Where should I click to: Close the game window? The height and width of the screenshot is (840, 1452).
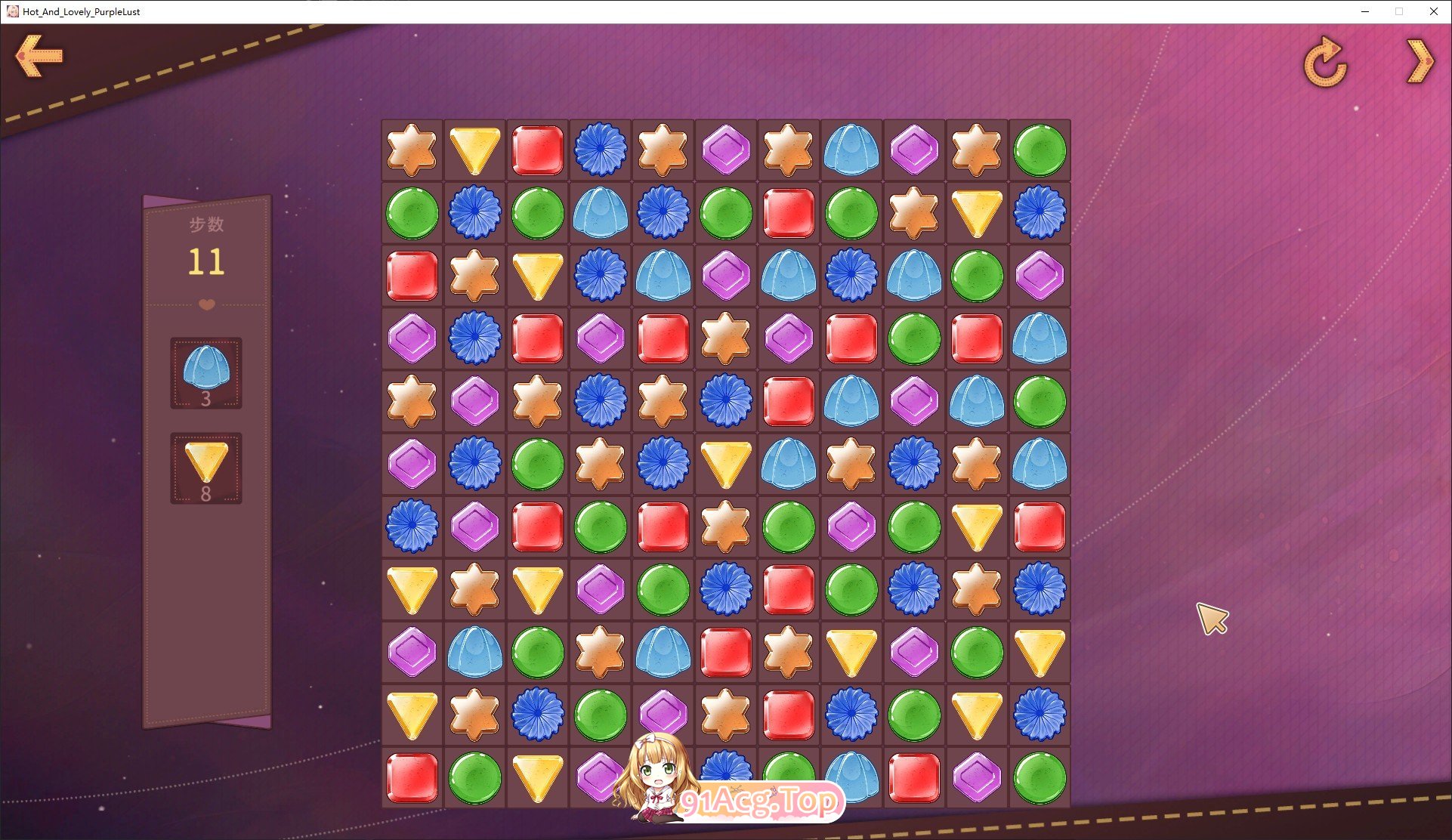[x=1433, y=11]
